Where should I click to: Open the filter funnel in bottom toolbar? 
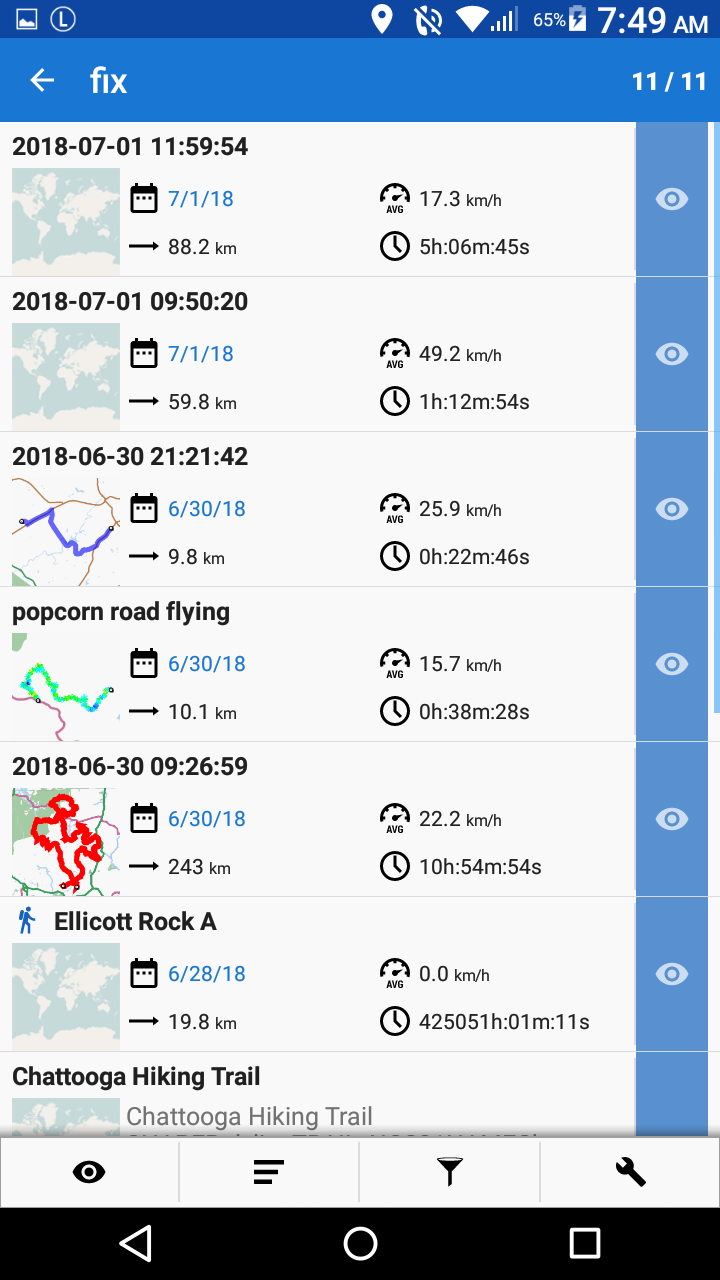450,1172
